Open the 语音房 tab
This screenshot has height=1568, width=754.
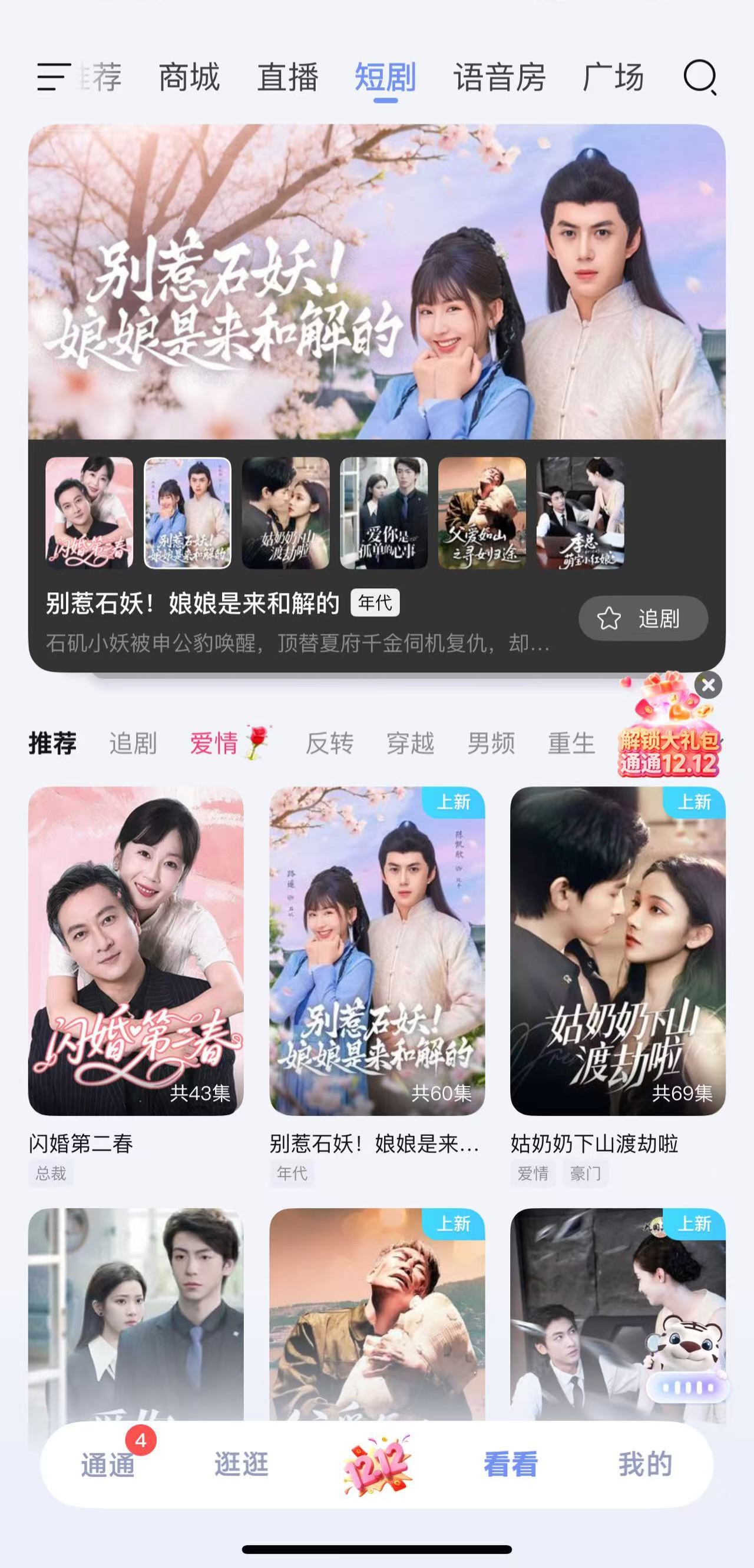point(499,77)
